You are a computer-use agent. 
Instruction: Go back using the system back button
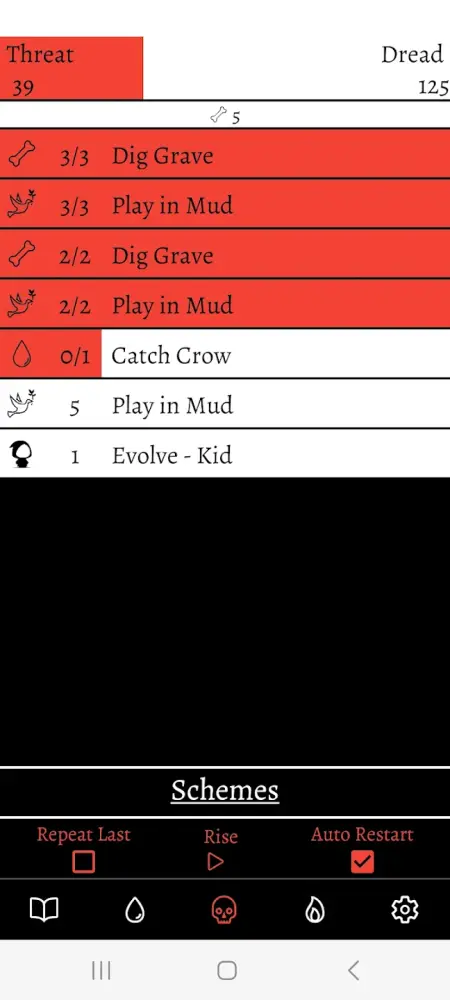pyautogui.click(x=353, y=970)
